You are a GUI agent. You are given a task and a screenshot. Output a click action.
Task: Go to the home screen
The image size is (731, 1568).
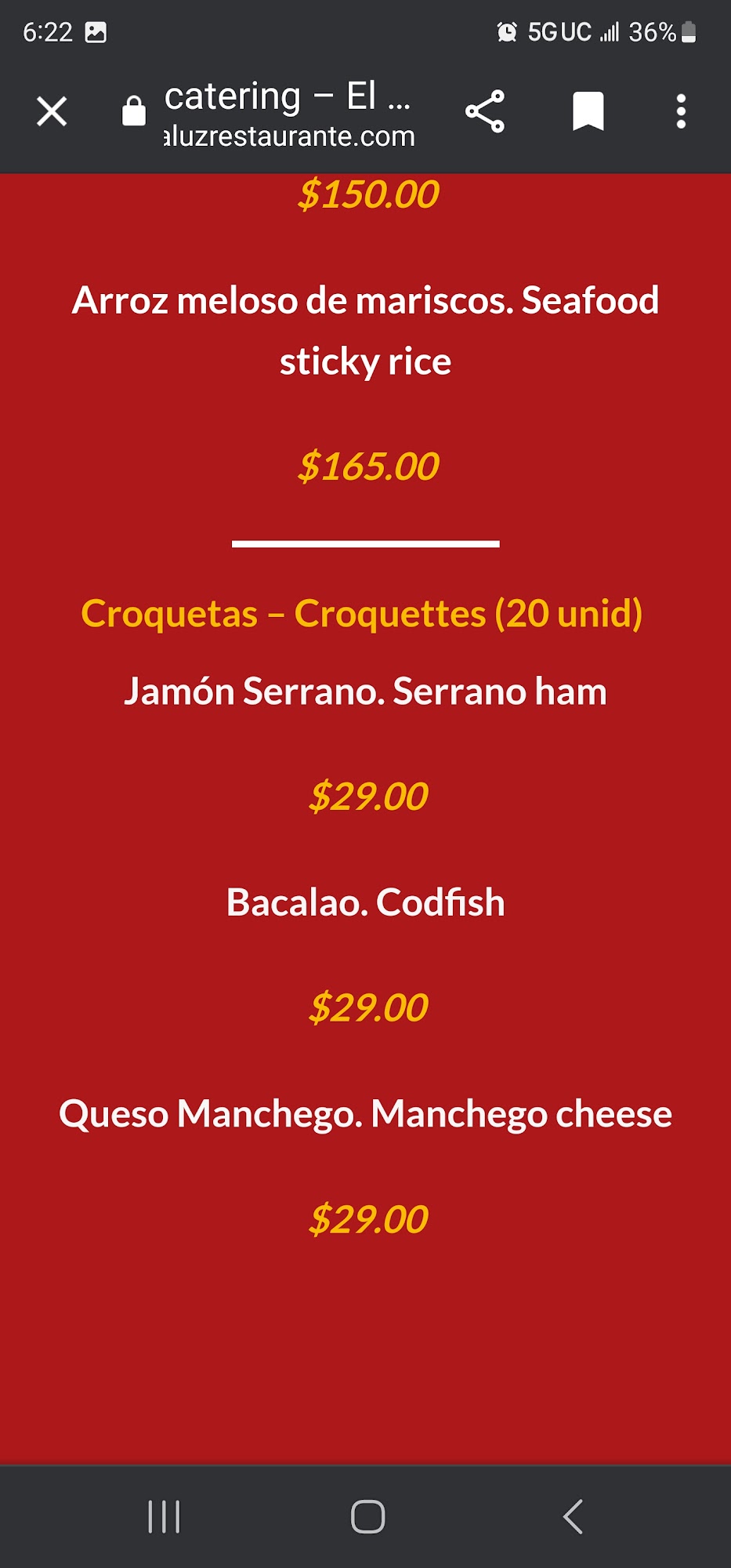[x=367, y=1516]
